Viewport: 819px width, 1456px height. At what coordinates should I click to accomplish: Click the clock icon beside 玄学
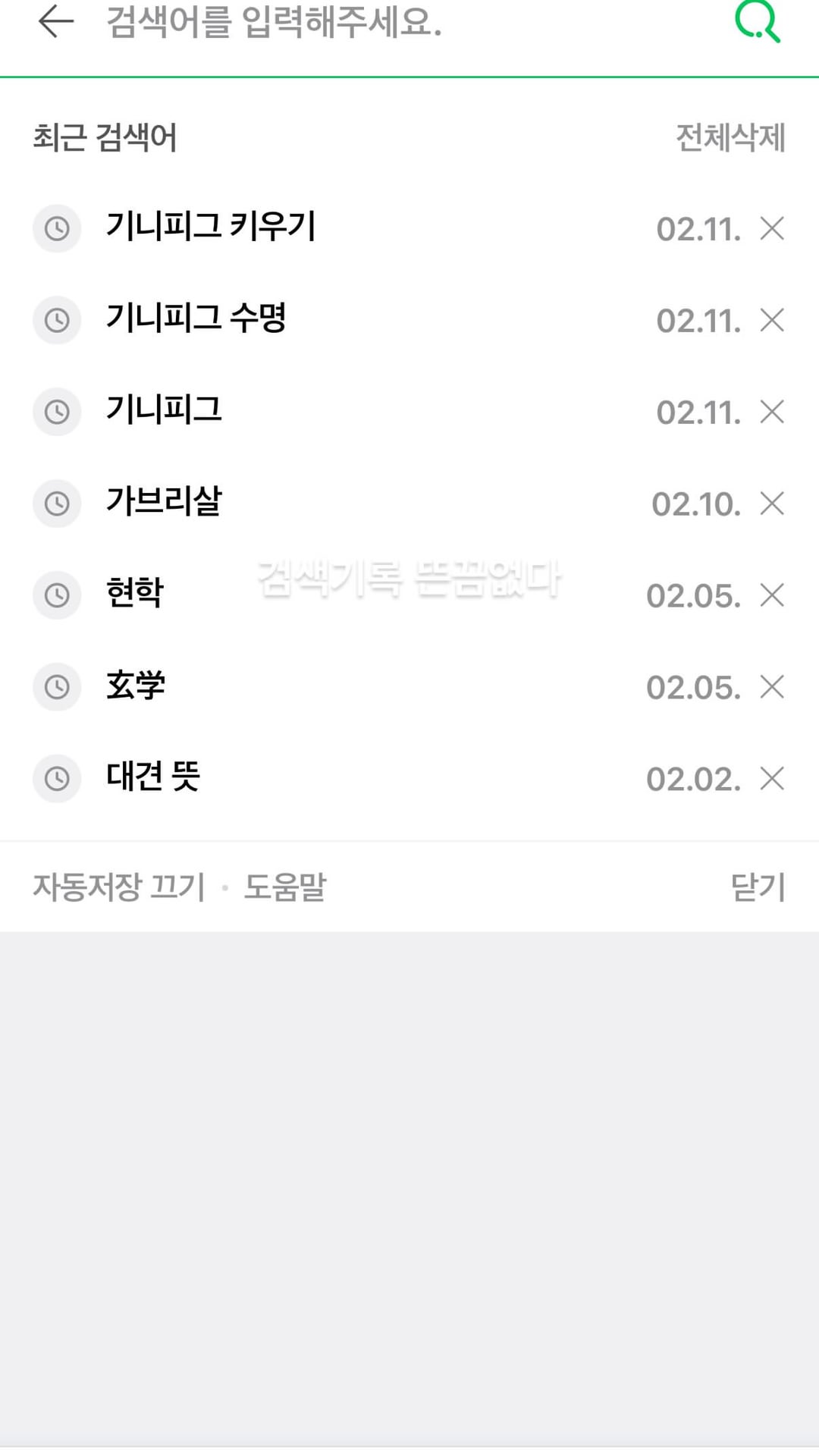[x=57, y=687]
